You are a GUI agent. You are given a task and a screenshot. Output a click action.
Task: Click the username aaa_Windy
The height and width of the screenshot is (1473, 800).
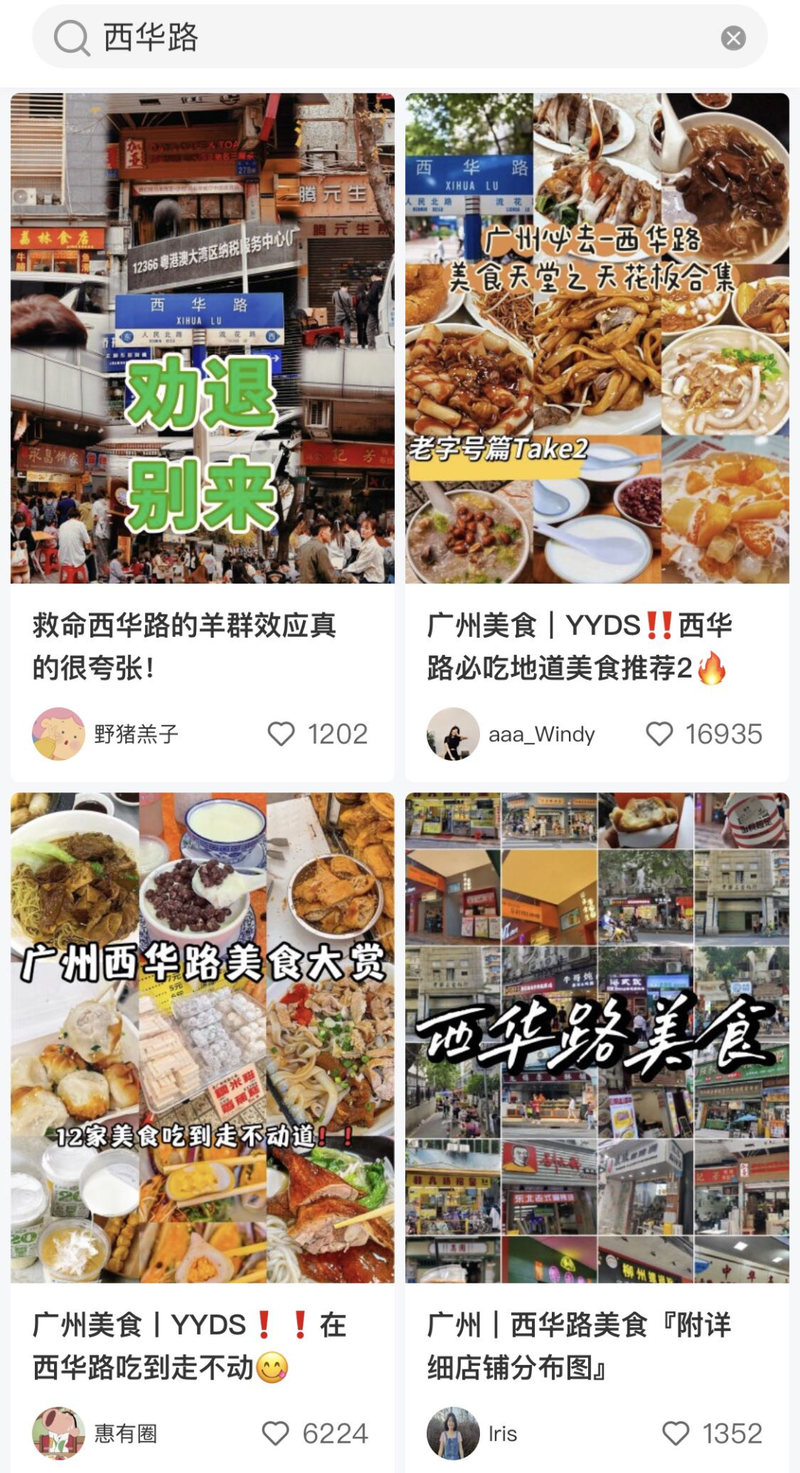[541, 734]
